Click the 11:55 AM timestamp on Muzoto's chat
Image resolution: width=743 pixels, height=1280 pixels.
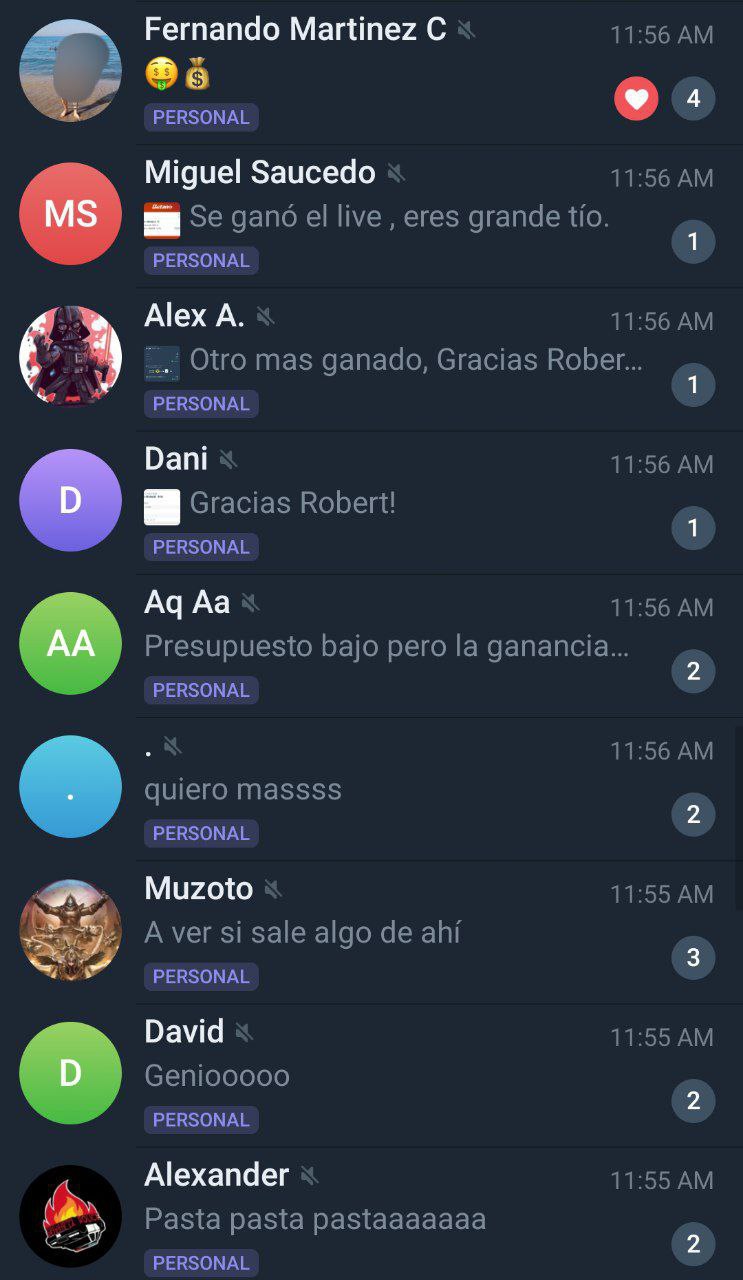(661, 894)
